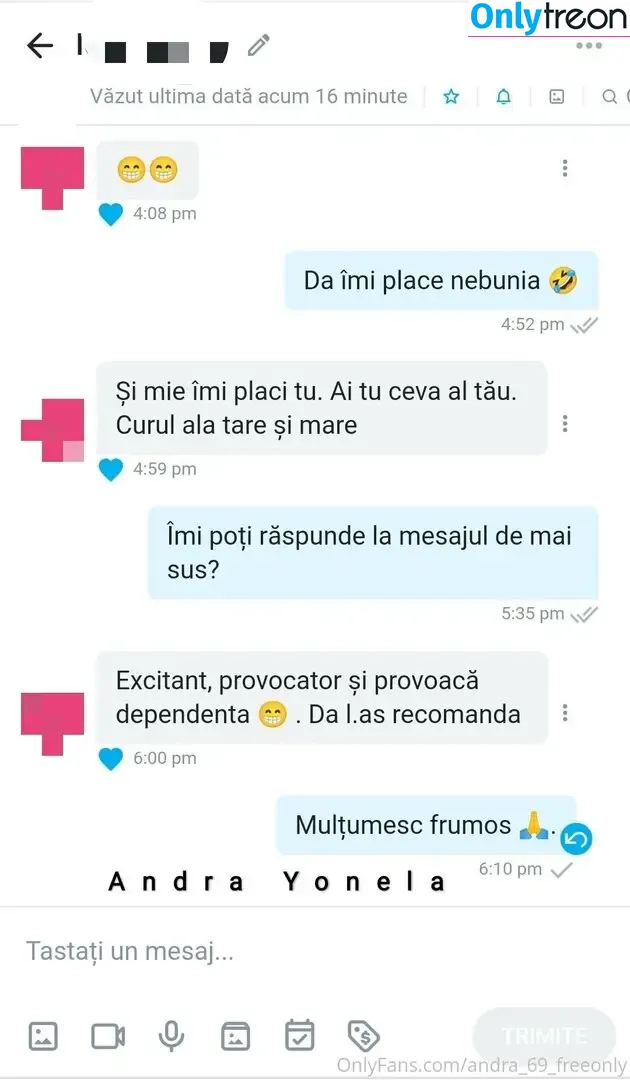This screenshot has height=1080, width=630.
Task: Unlike the 4:59 pm message
Action: 110,469
